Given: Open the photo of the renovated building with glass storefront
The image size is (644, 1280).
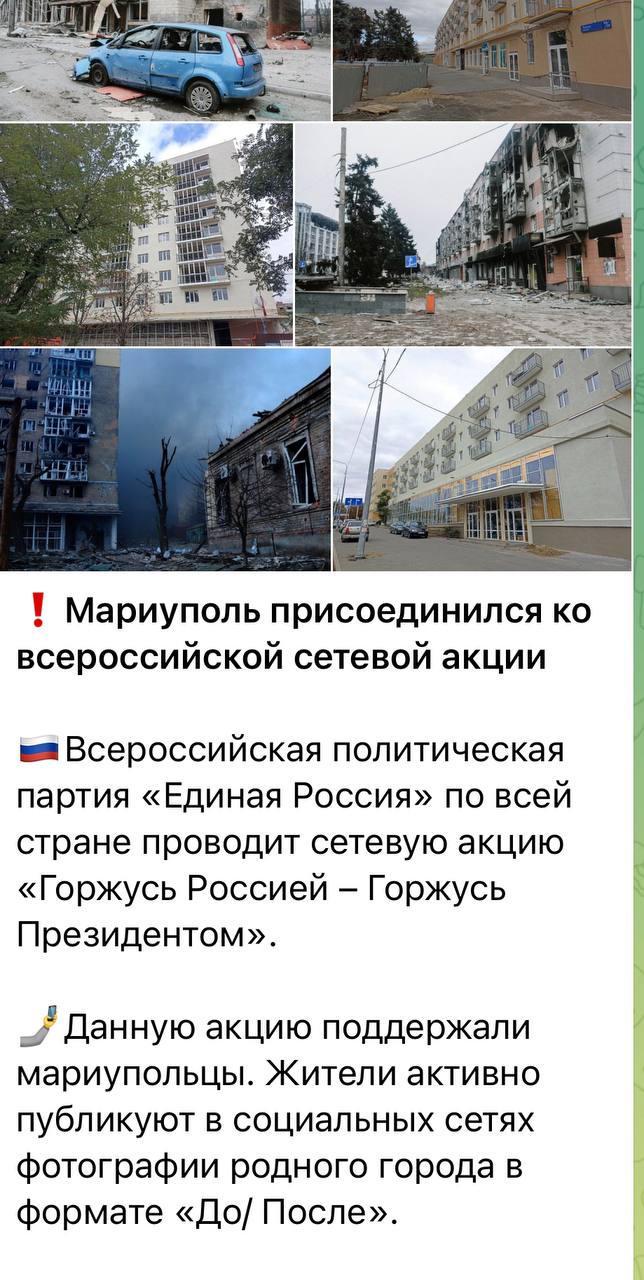Looking at the screenshot, I should (482, 459).
